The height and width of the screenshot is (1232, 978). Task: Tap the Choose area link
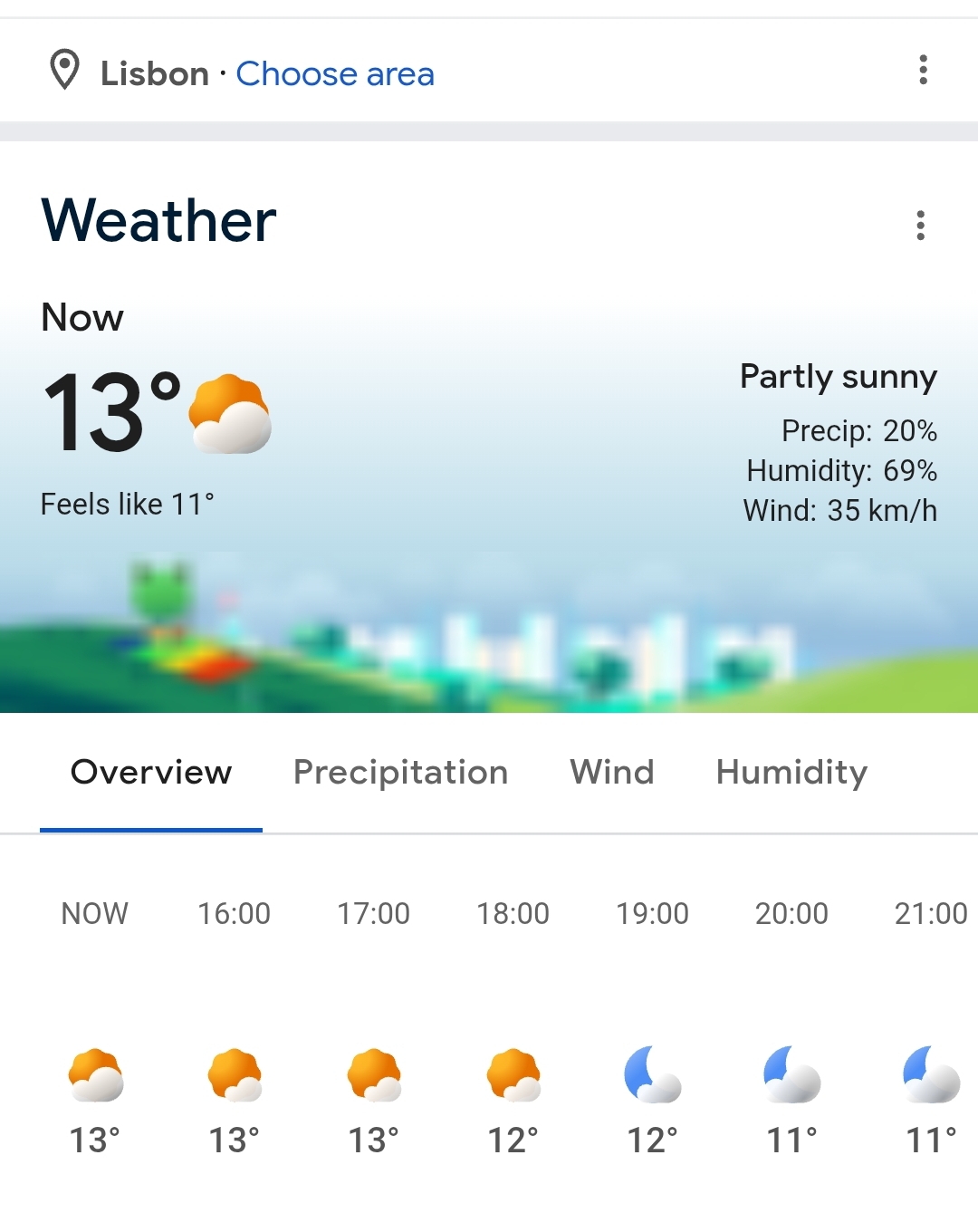(x=335, y=73)
